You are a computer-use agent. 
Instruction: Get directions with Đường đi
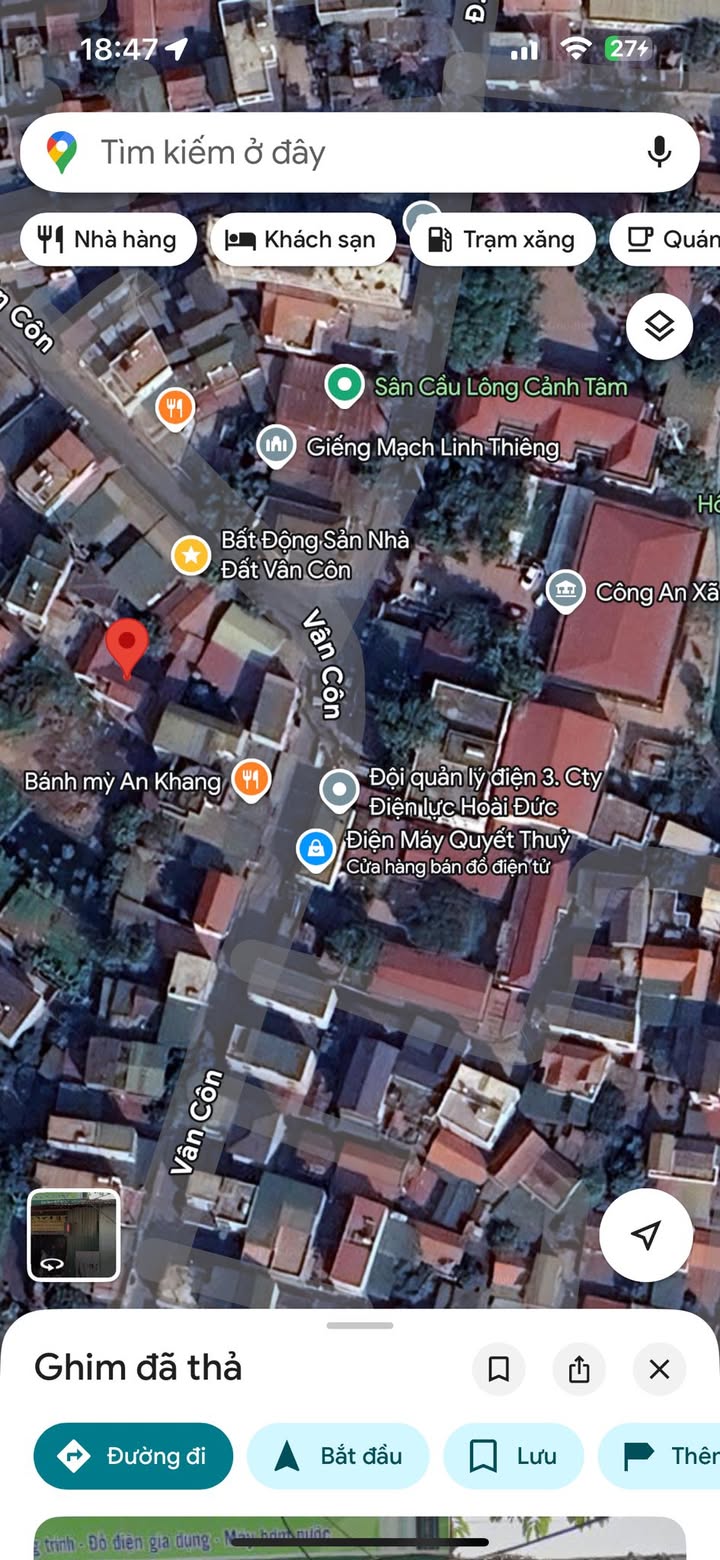pos(133,1456)
